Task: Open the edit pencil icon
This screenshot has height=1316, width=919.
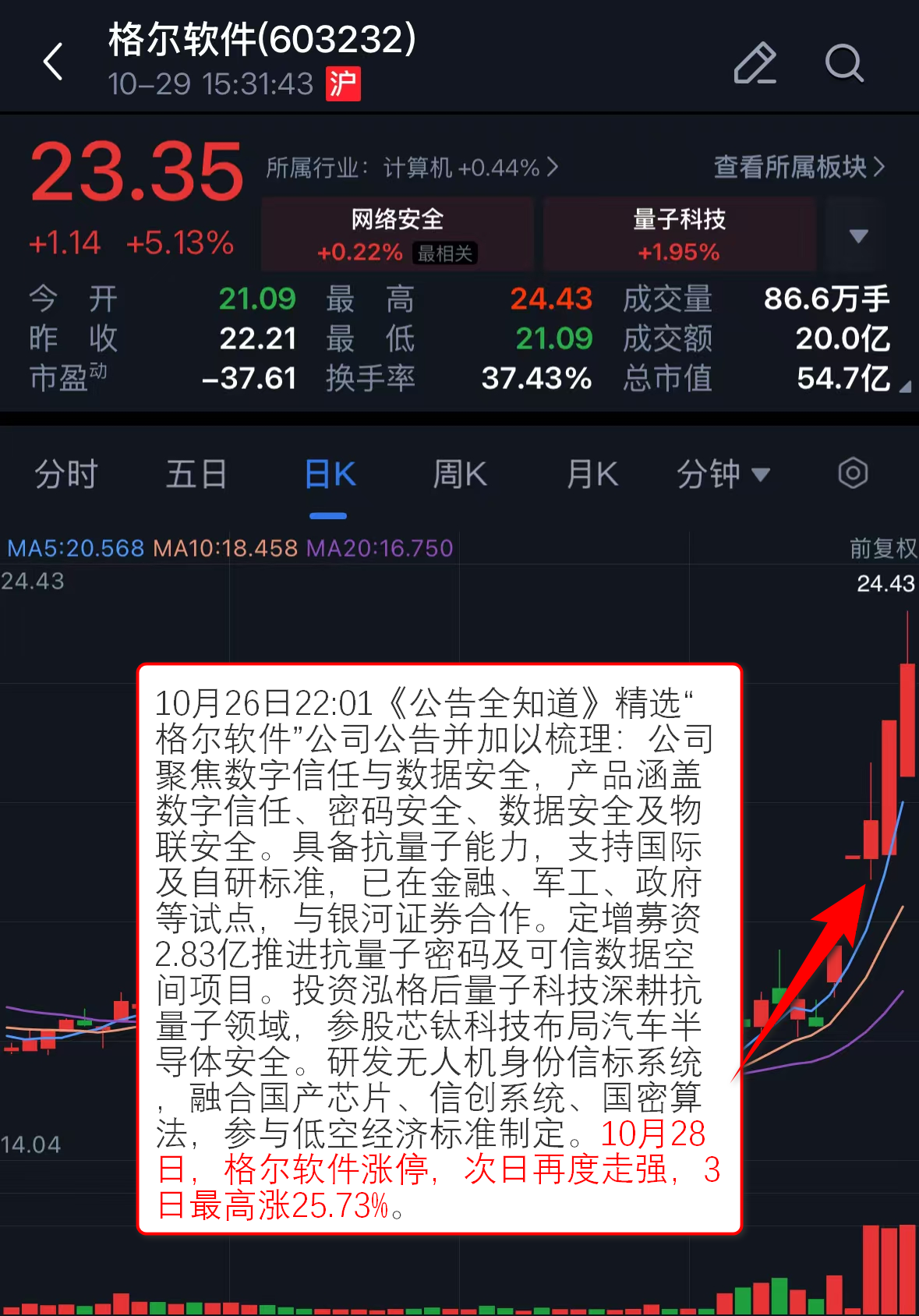Action: pyautogui.click(x=755, y=62)
